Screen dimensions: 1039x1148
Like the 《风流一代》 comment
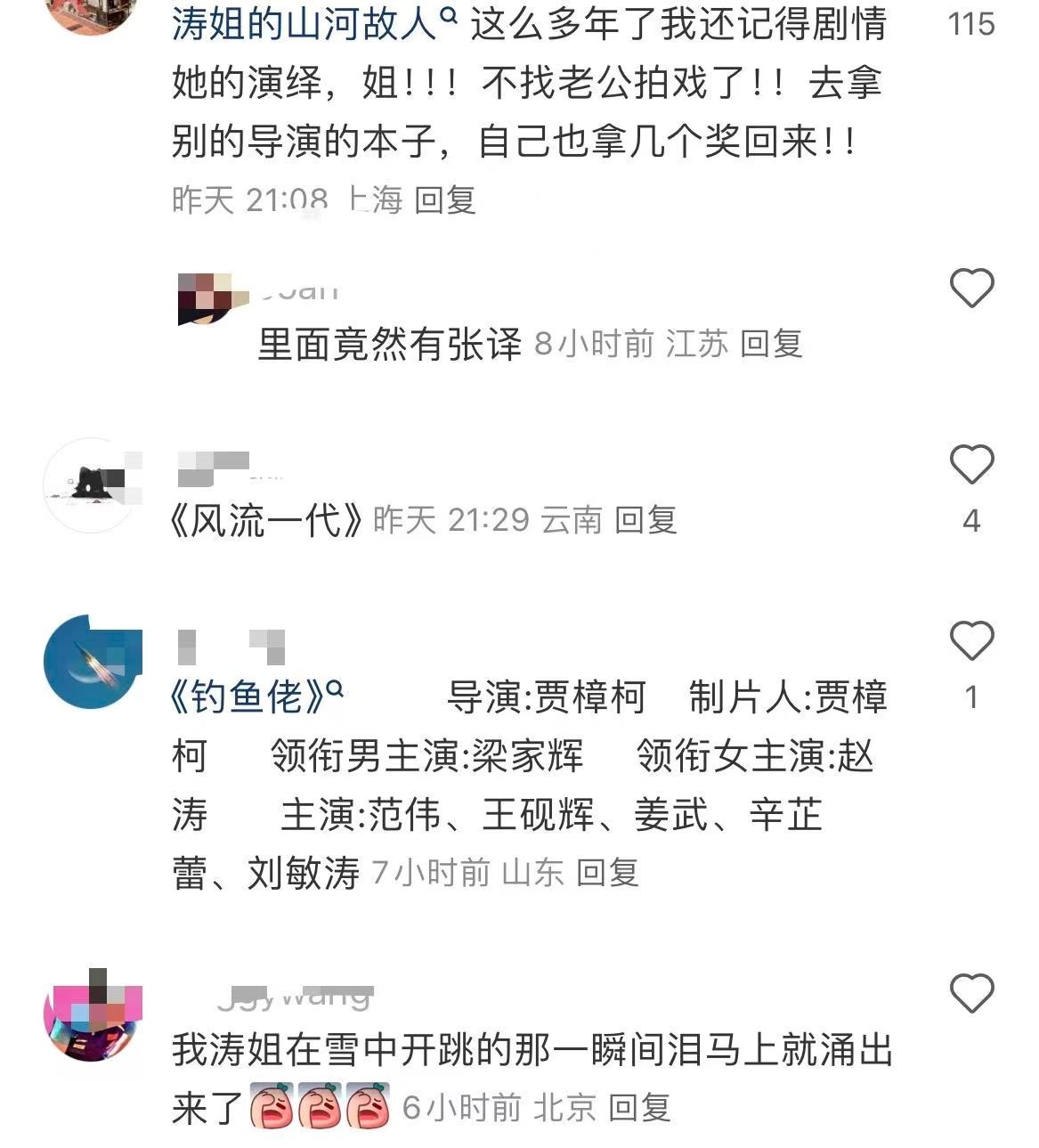point(971,465)
